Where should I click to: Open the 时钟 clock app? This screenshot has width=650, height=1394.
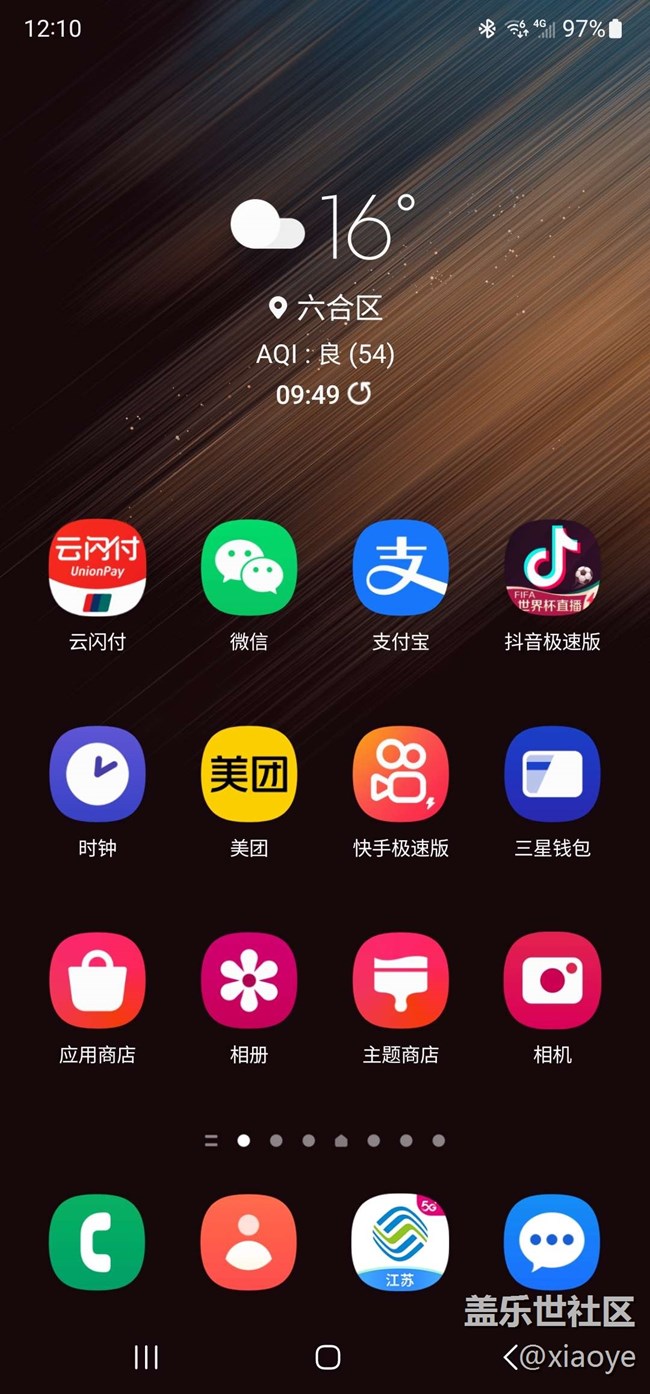97,774
